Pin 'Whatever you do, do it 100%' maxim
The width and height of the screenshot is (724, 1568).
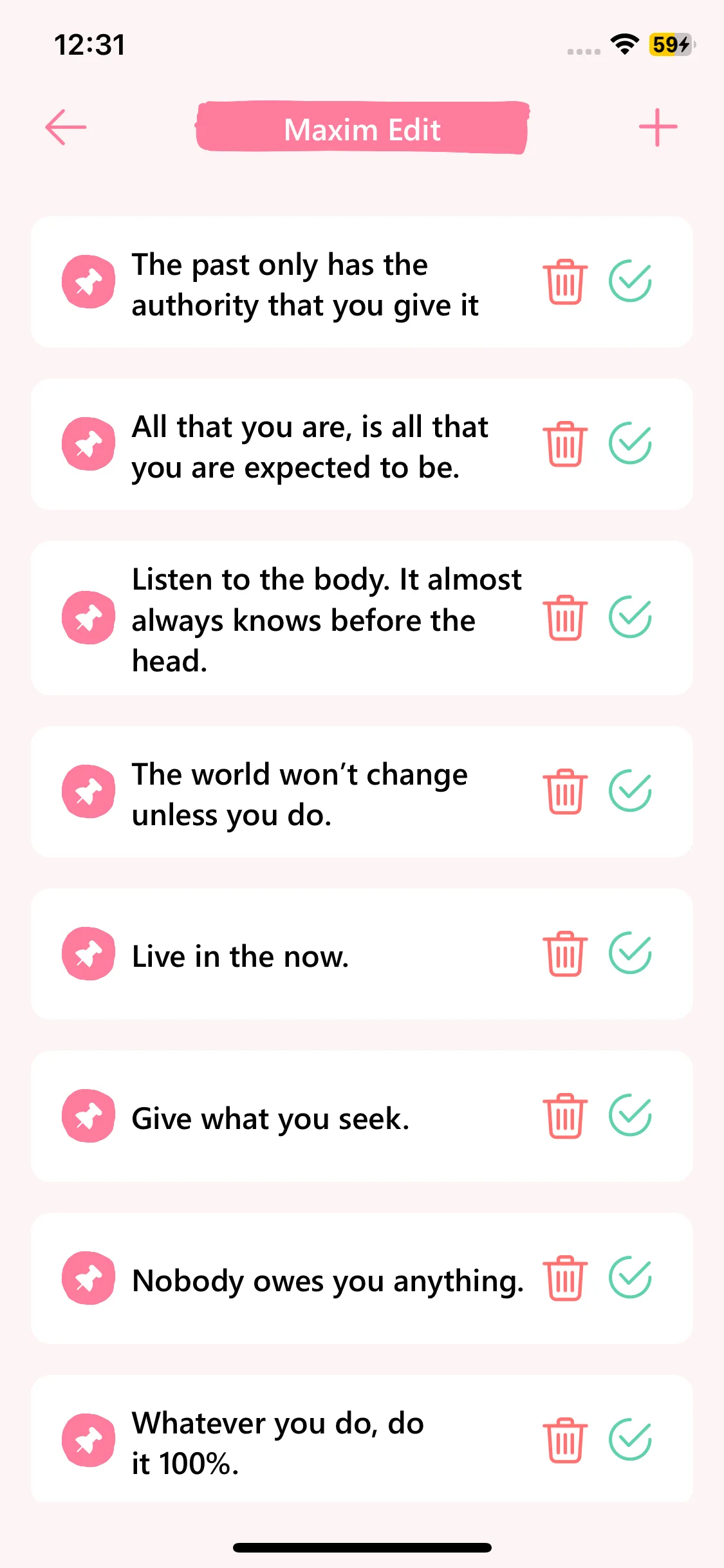point(88,1440)
